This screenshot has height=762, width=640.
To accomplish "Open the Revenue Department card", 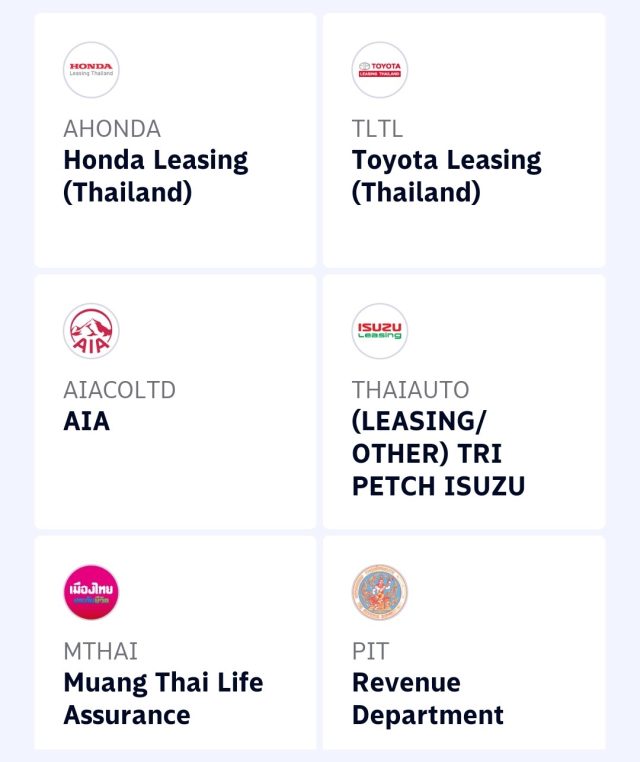I will pos(463,645).
